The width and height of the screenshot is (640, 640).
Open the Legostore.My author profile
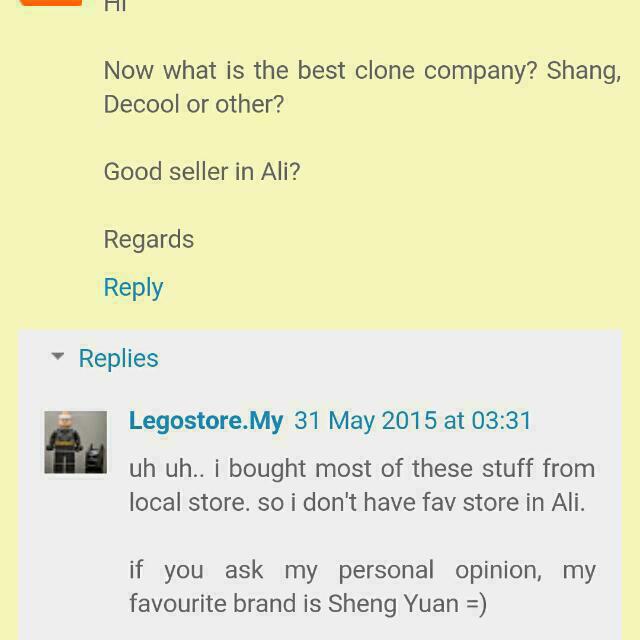point(206,421)
